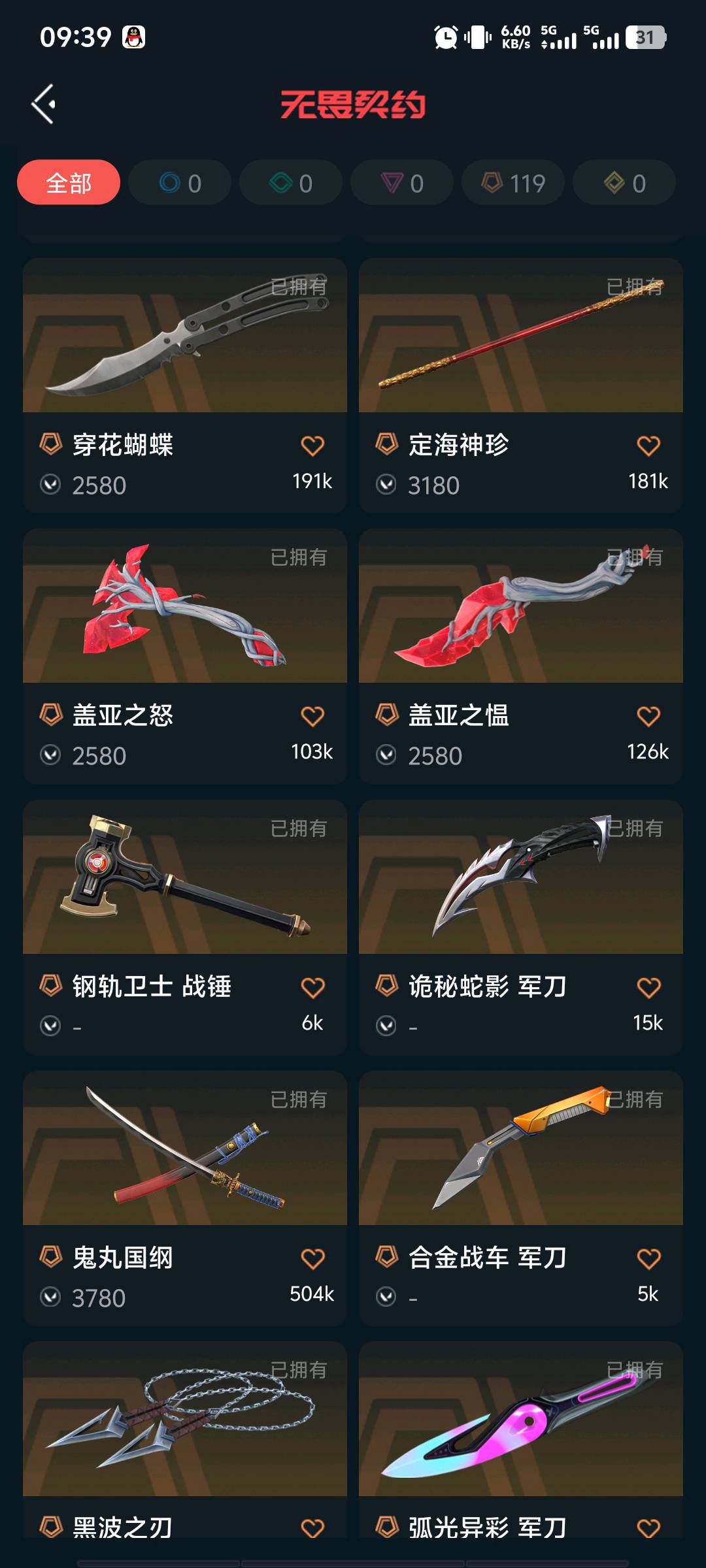Open the 盖亚之怒 axe card

point(185,606)
